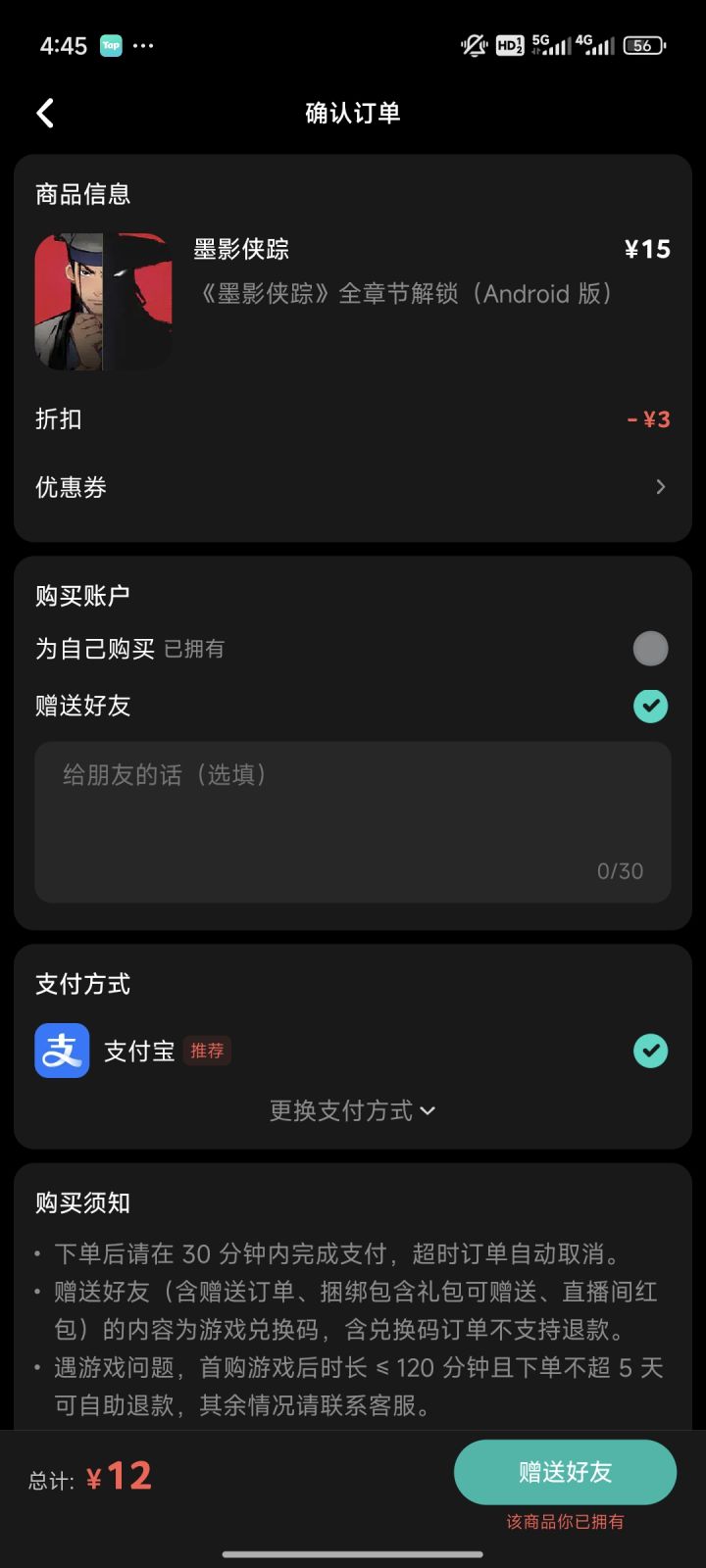Select the Alipay (支付宝) payment icon

61,1051
